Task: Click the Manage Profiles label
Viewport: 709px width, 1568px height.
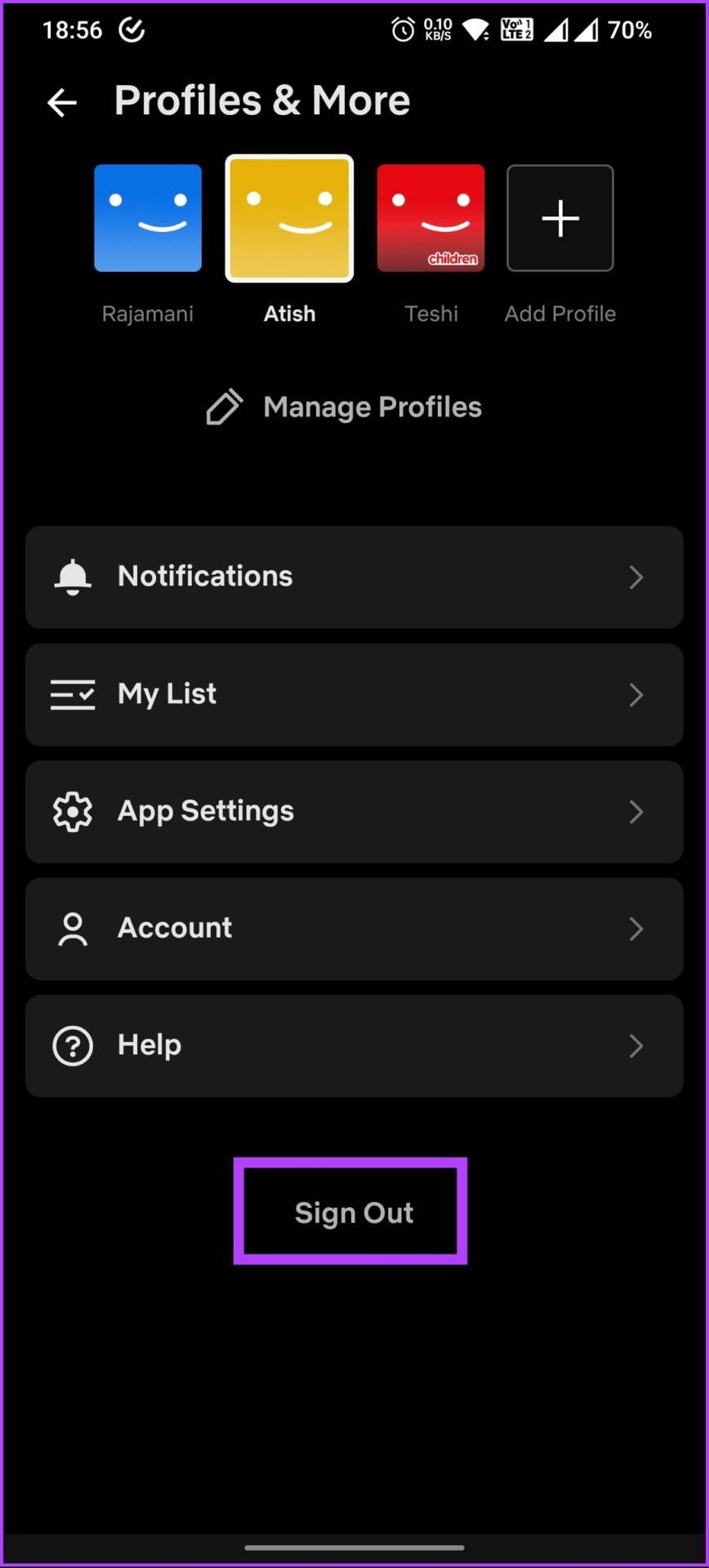Action: [x=372, y=406]
